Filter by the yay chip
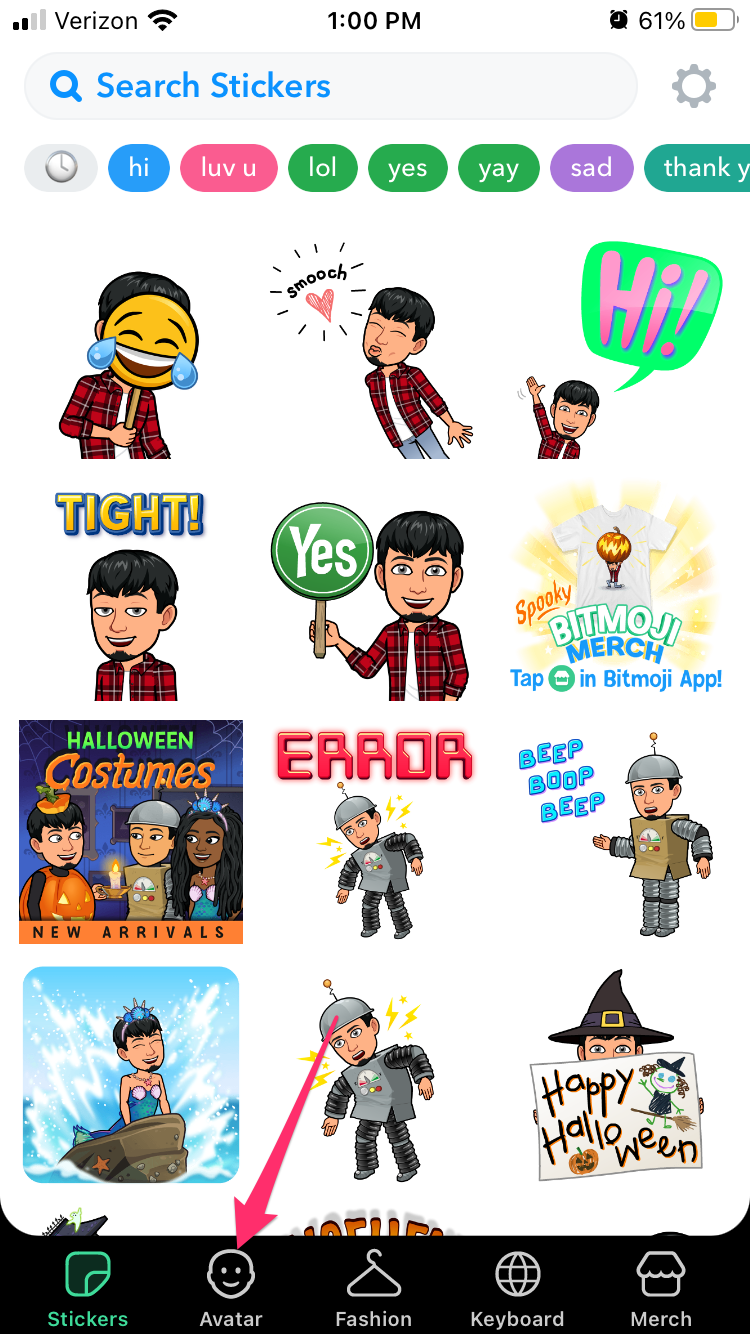The image size is (750, 1334). (x=498, y=167)
